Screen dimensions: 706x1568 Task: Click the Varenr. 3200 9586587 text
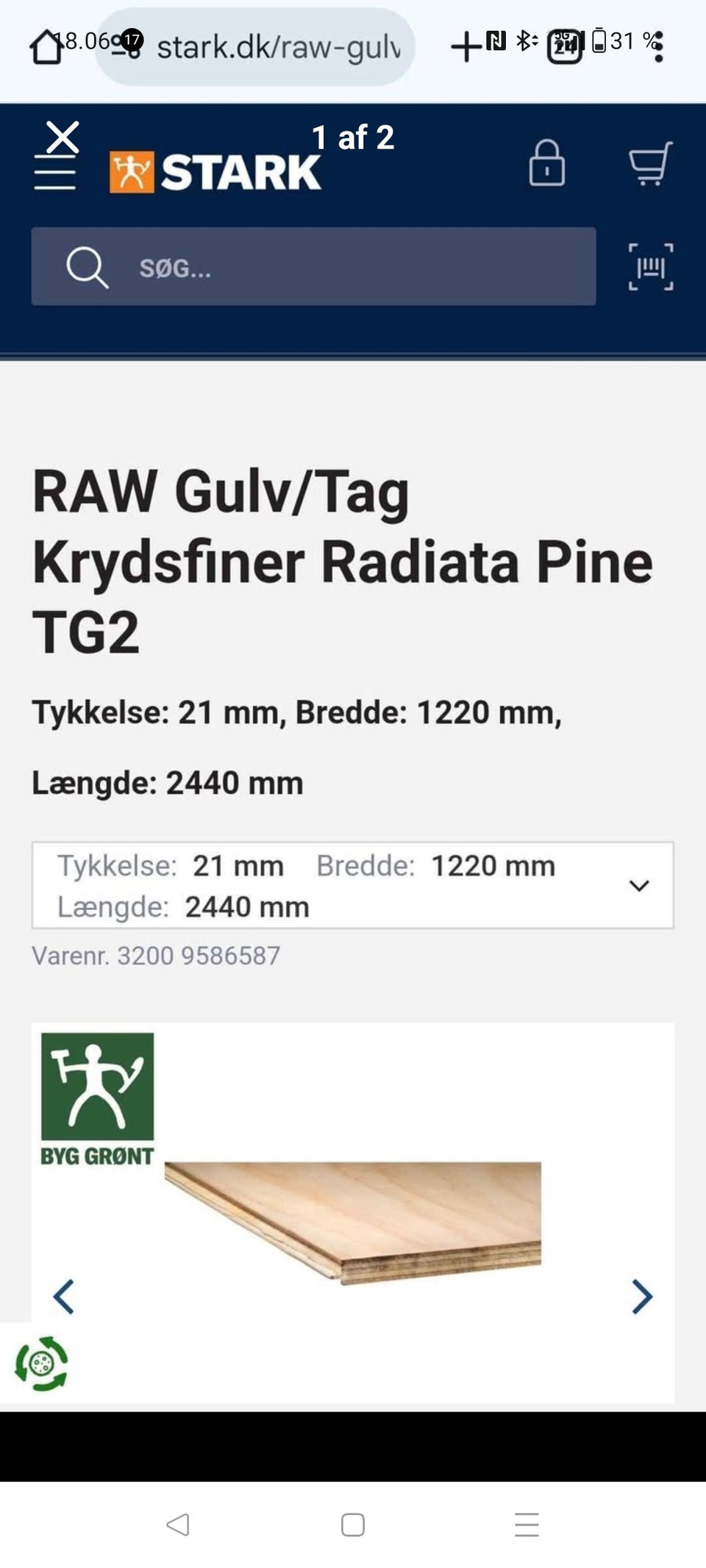154,956
